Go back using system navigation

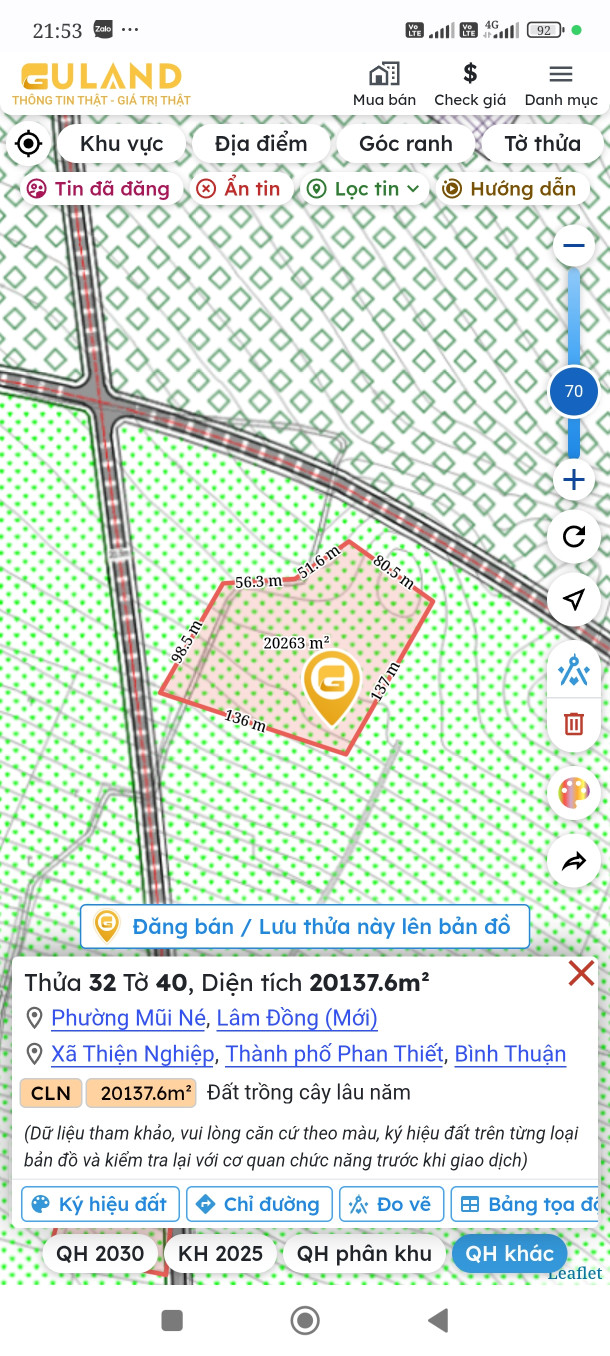coord(437,1321)
